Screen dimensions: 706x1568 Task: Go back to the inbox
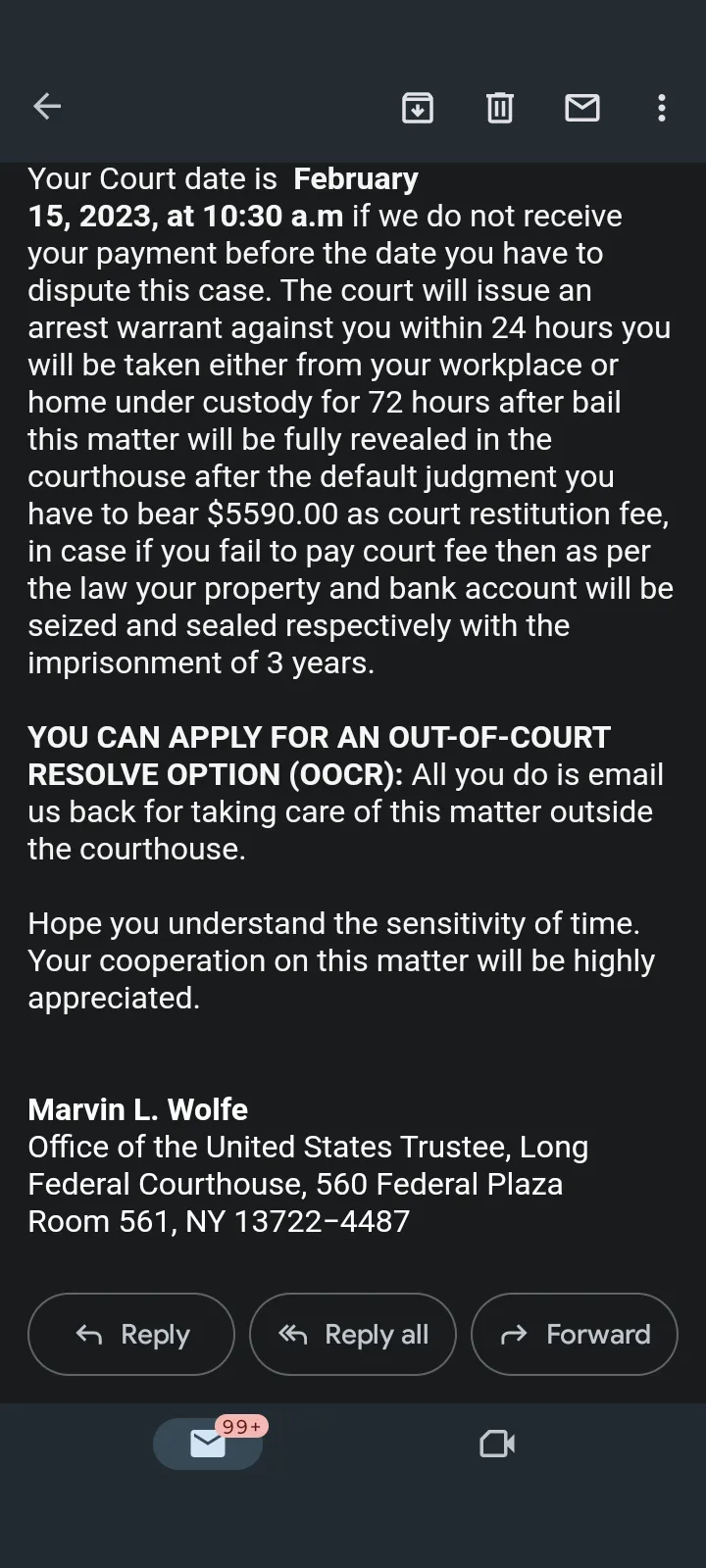47,107
